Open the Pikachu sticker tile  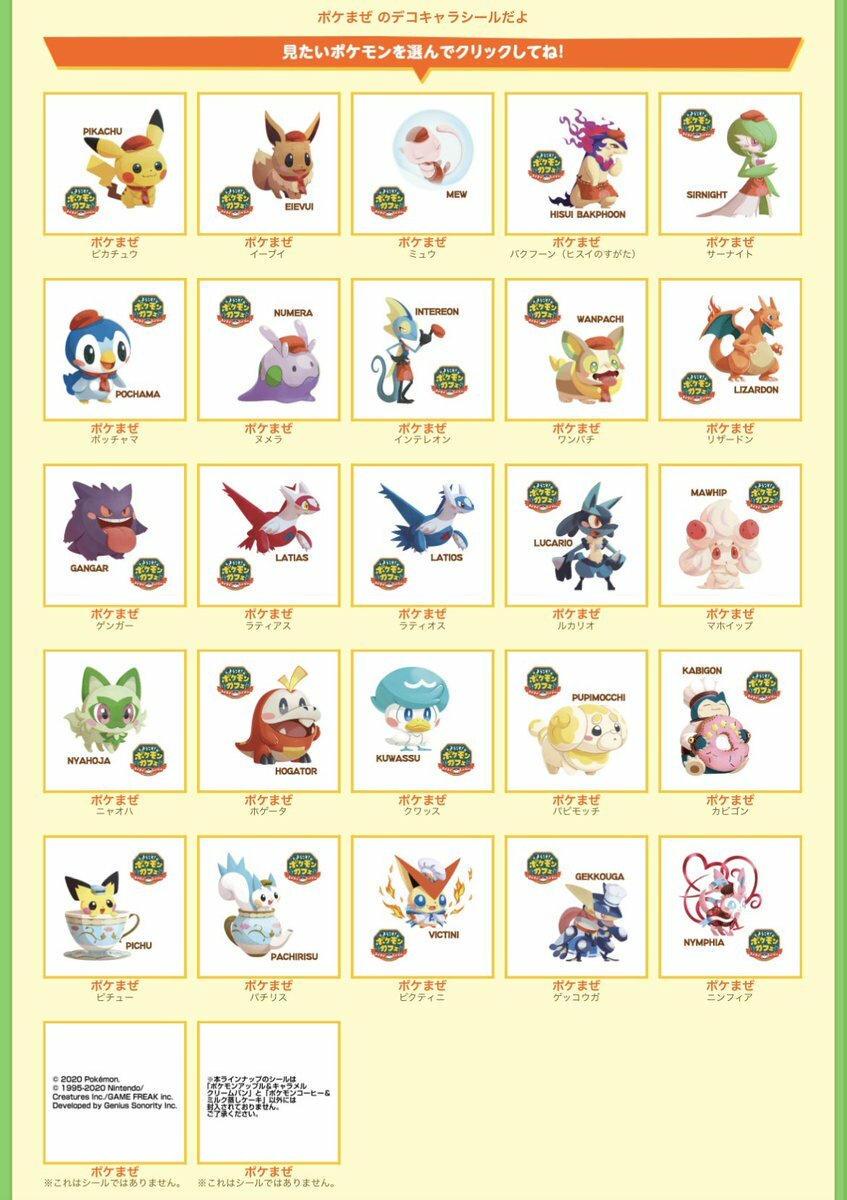click(115, 164)
